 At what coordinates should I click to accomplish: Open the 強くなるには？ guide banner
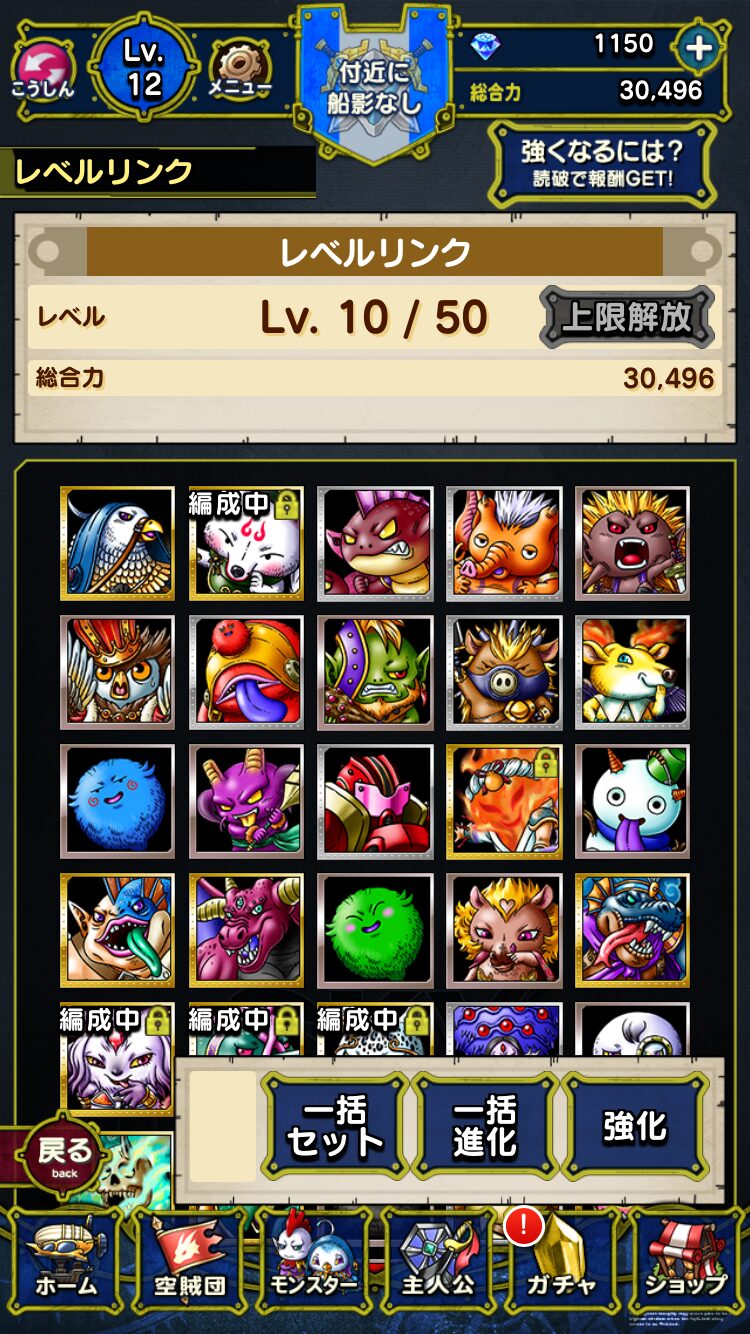point(602,164)
